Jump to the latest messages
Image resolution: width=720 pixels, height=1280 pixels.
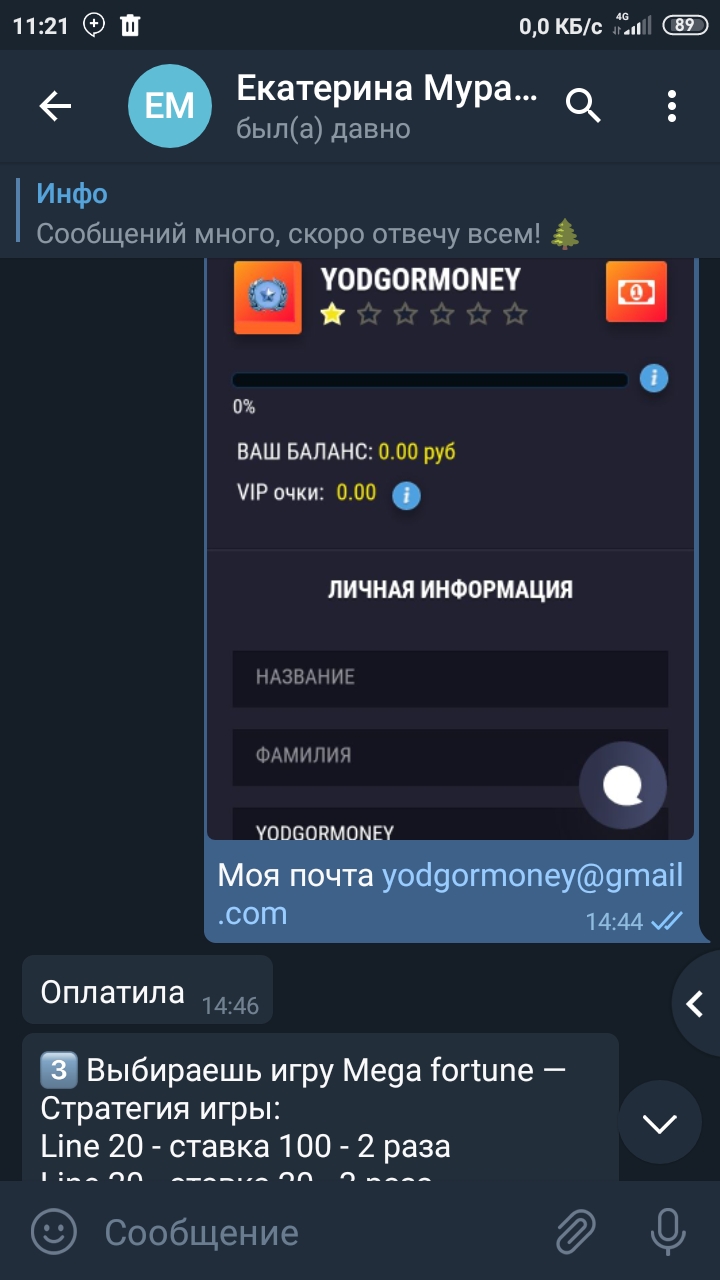(x=660, y=1123)
